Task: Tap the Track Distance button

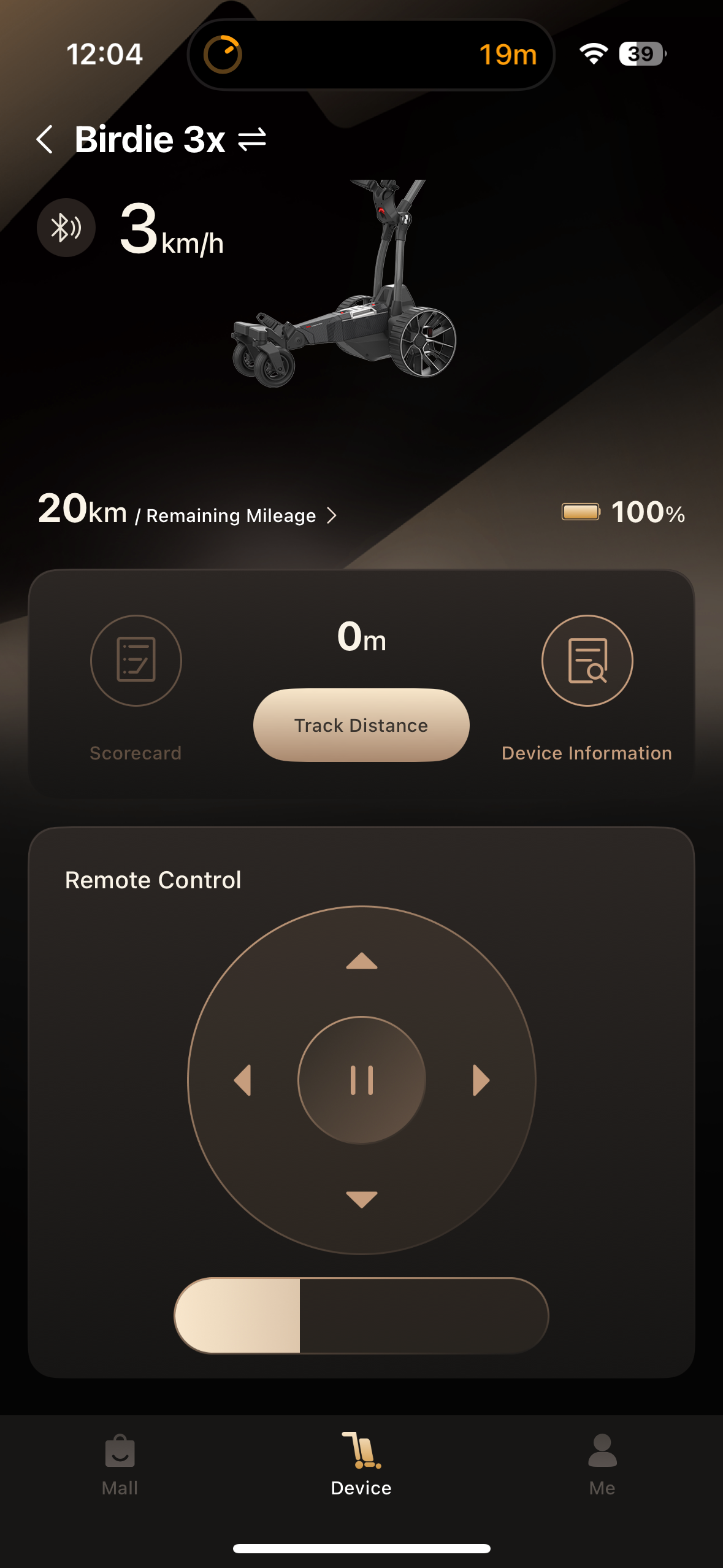Action: 361,725
